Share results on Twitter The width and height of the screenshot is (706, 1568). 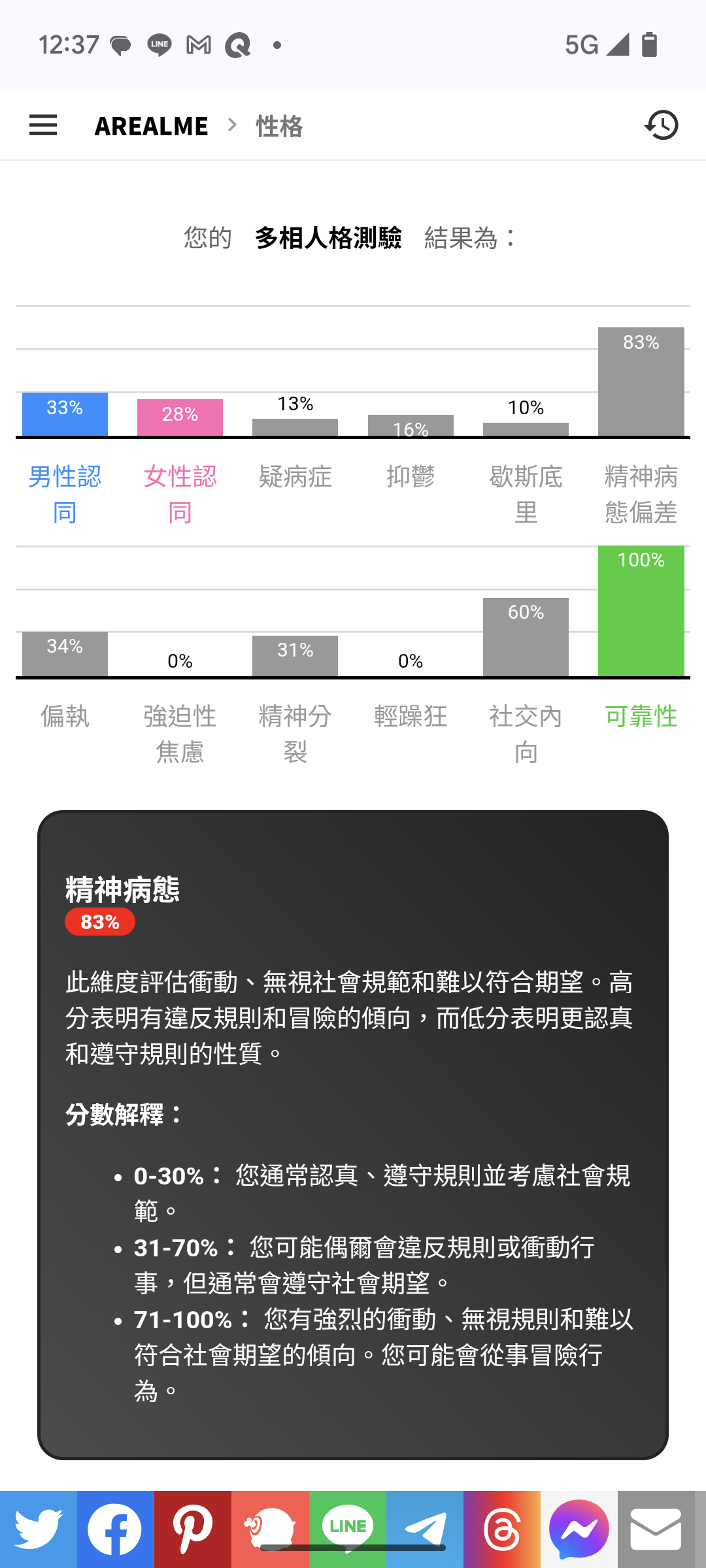(39, 1529)
